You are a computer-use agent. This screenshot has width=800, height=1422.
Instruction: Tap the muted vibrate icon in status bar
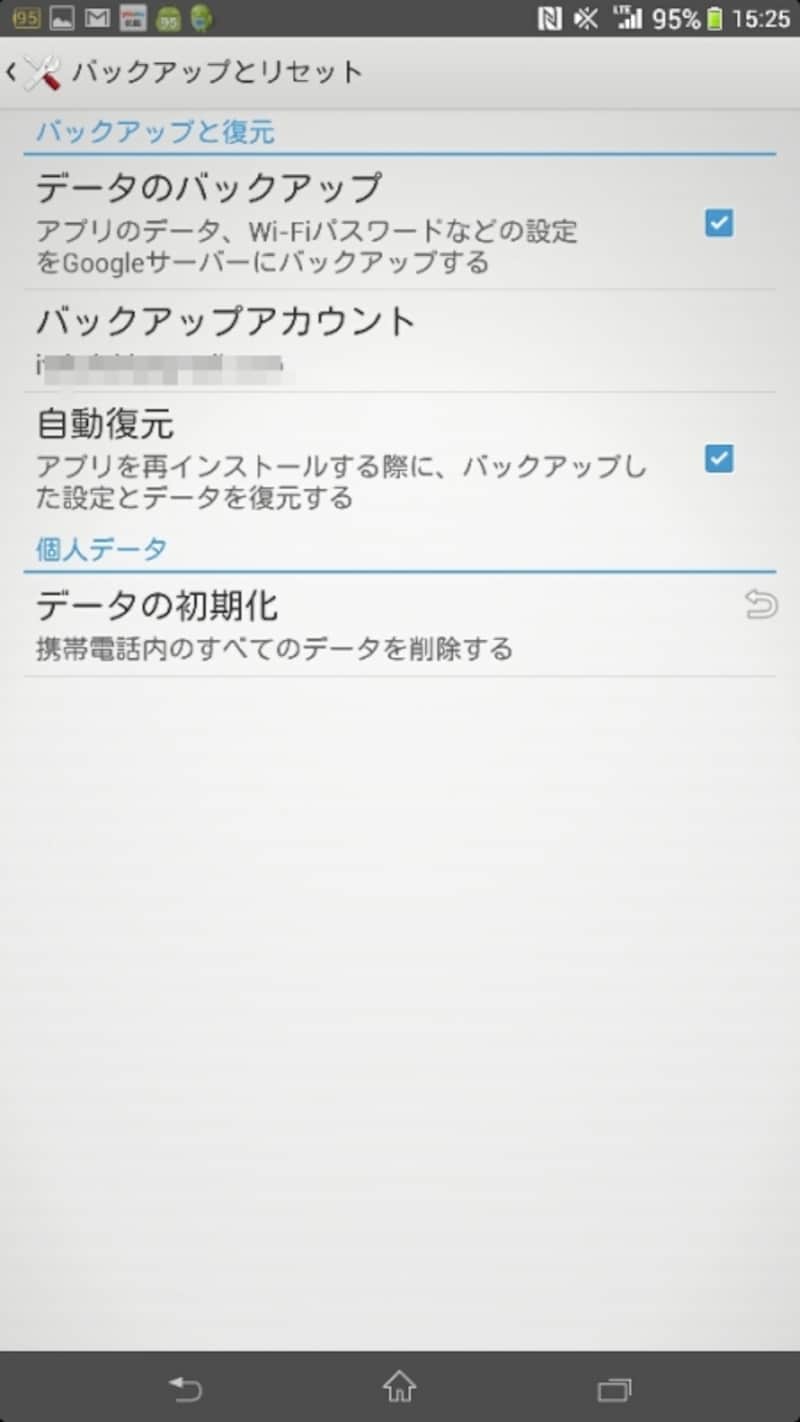click(588, 18)
